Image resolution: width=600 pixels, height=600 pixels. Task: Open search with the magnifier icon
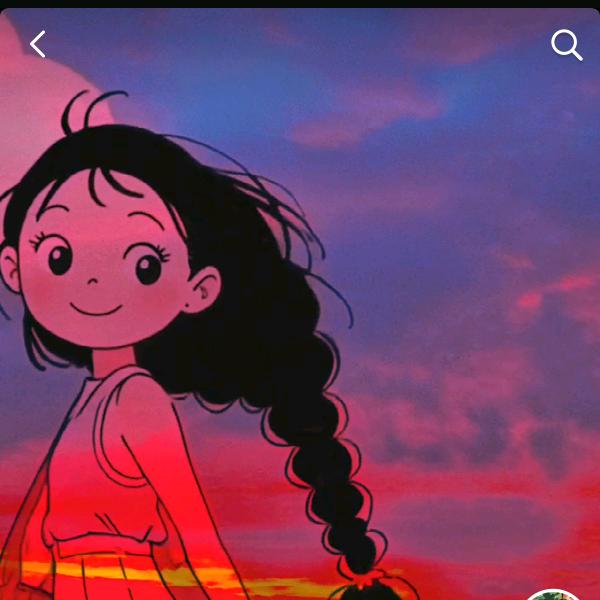pyautogui.click(x=567, y=45)
